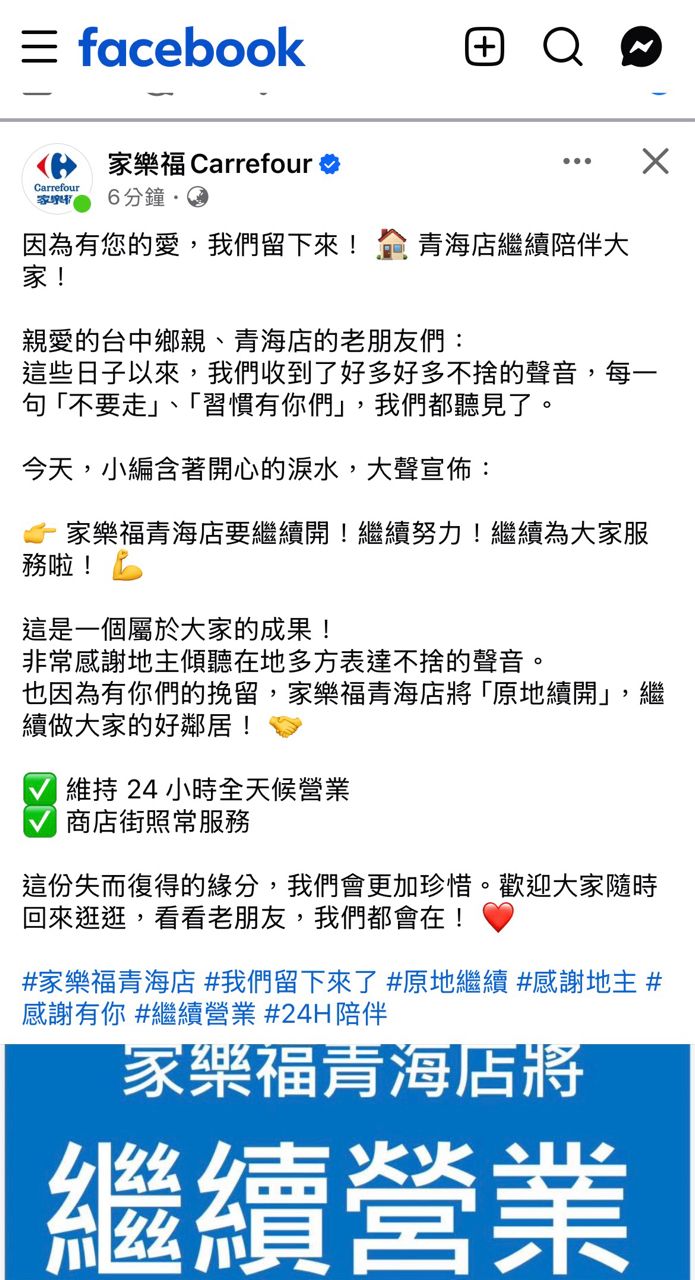Open hashtag #家樂福青海店
695x1280 pixels.
(108, 982)
